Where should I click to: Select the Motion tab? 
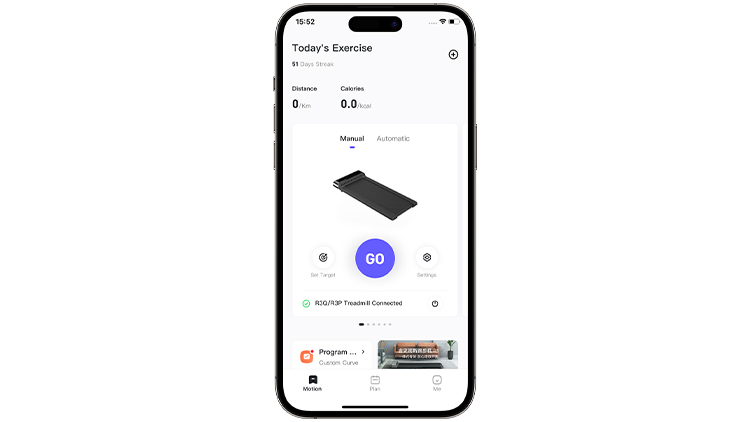(x=313, y=382)
